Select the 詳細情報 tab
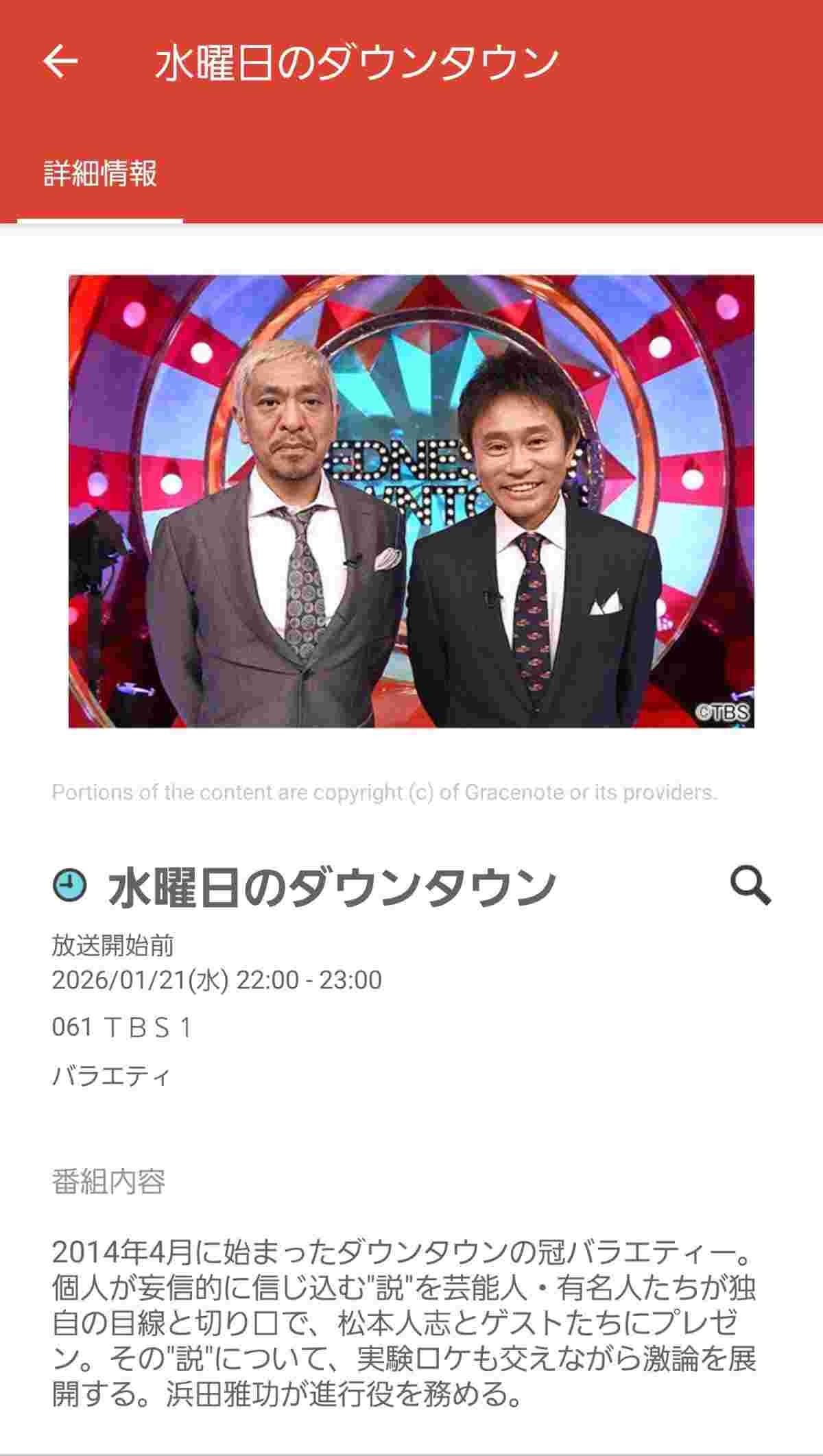The width and height of the screenshot is (823, 1456). point(101,173)
